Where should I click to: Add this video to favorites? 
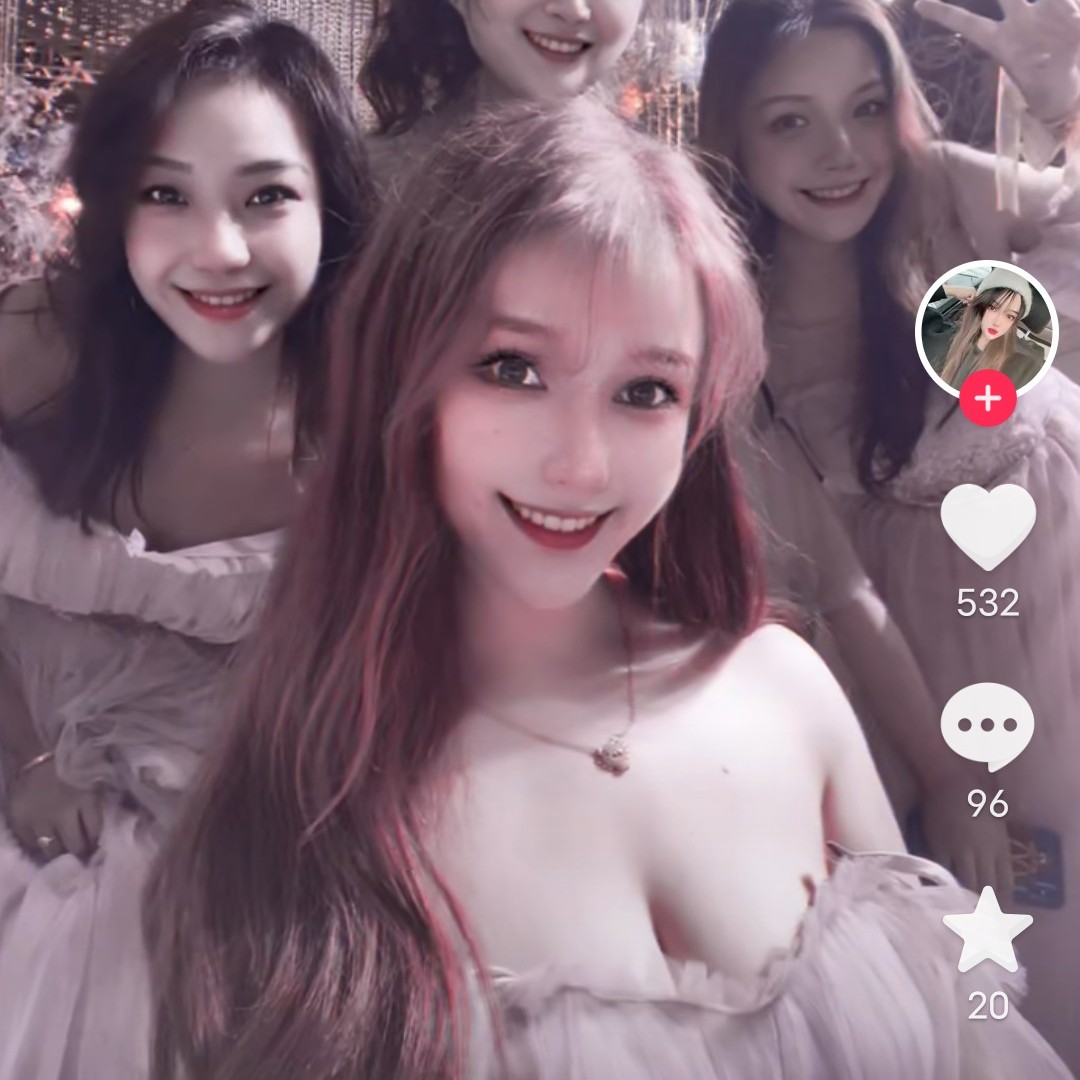988,929
